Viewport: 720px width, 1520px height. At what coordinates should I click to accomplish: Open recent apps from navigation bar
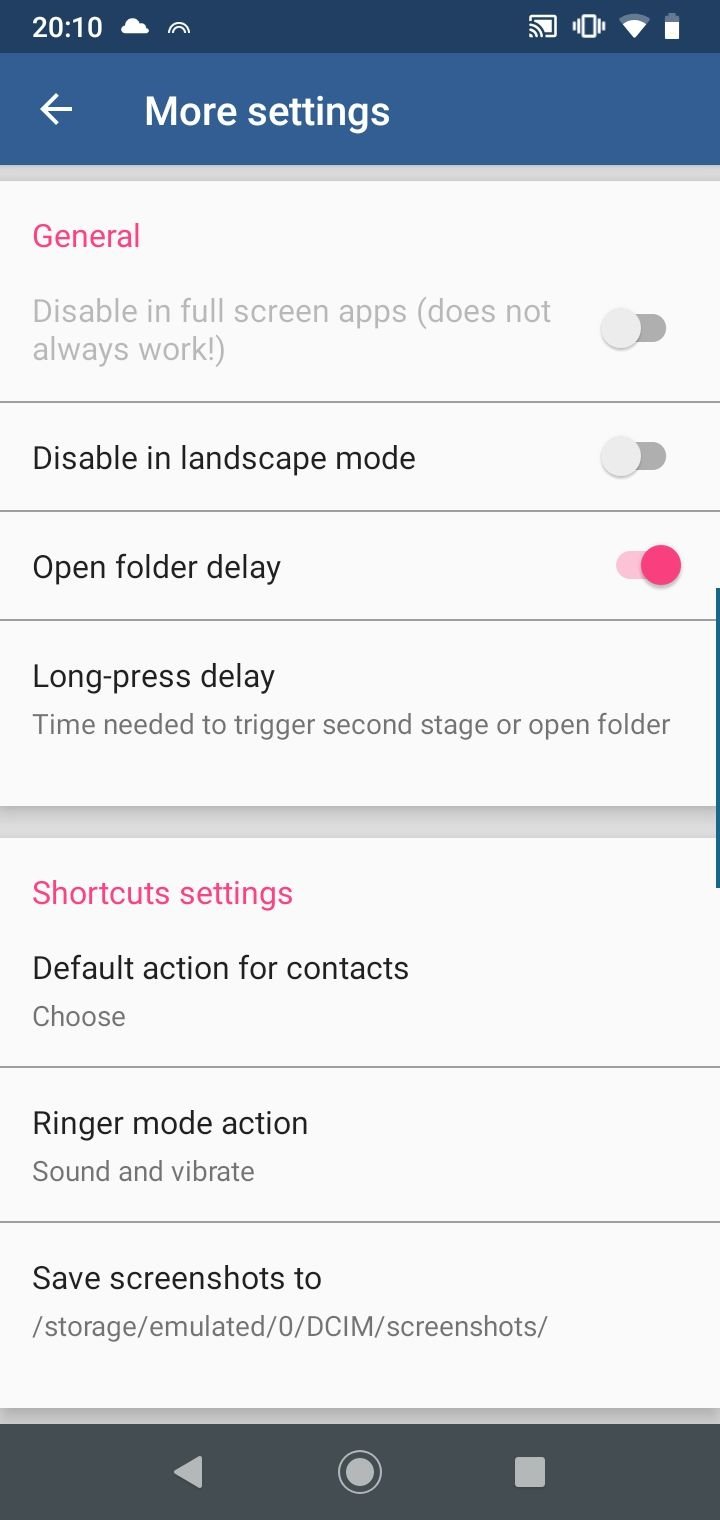529,1471
